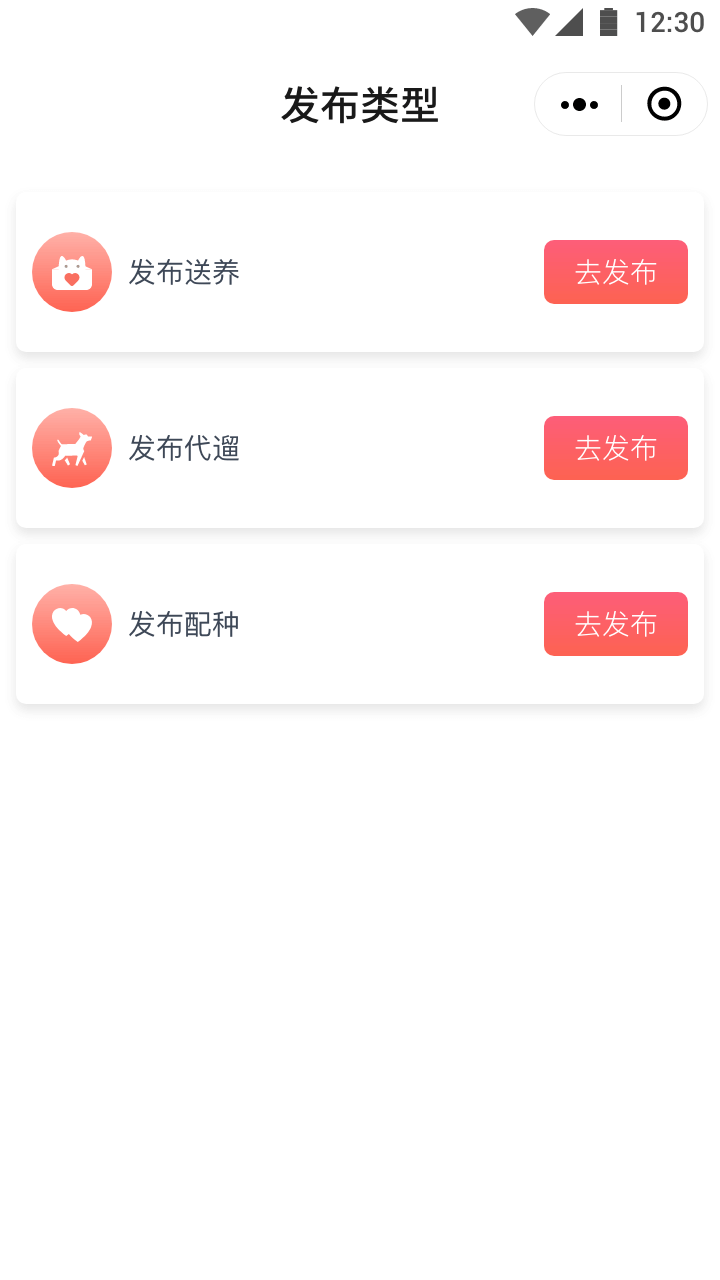Open the 发布送养 card

click(x=360, y=272)
